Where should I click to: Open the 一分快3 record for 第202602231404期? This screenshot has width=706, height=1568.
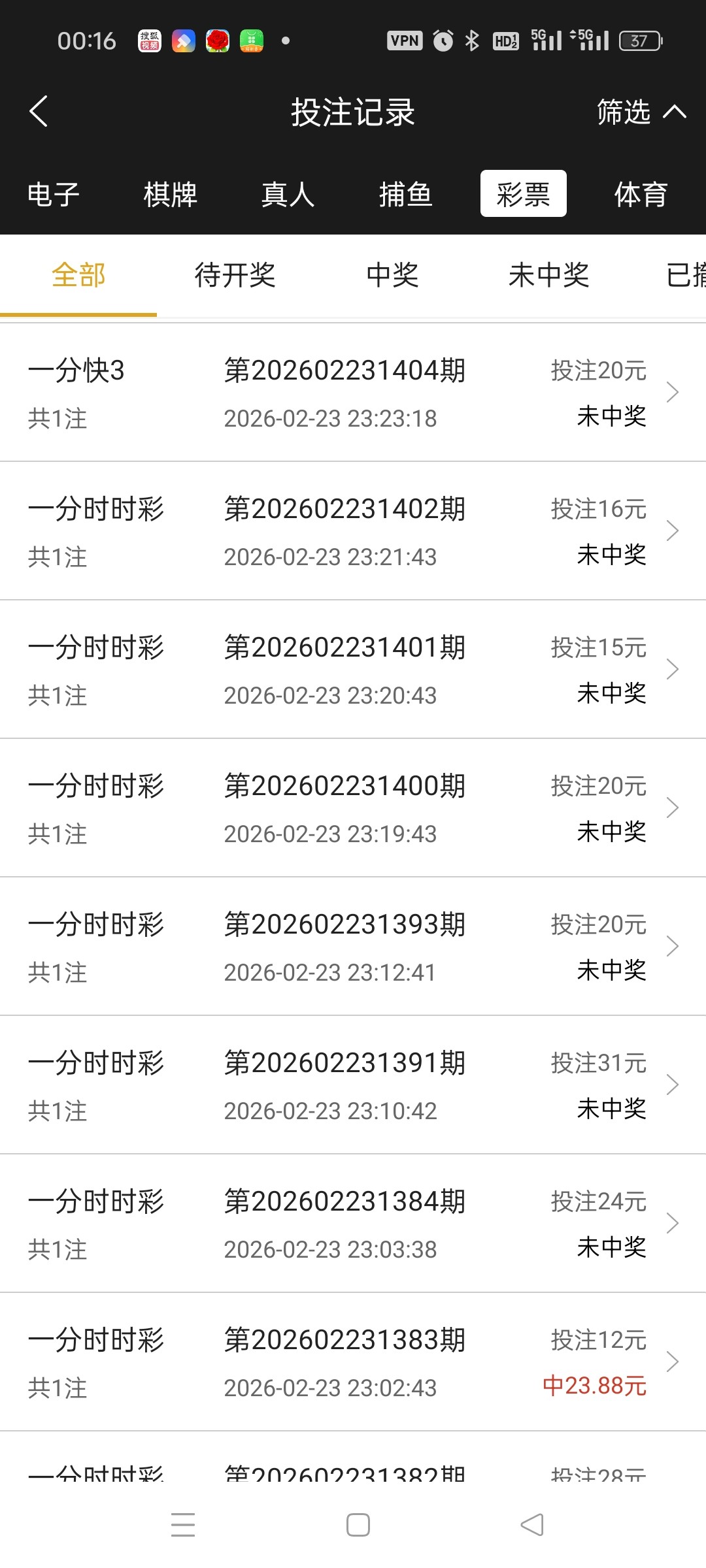(x=353, y=393)
